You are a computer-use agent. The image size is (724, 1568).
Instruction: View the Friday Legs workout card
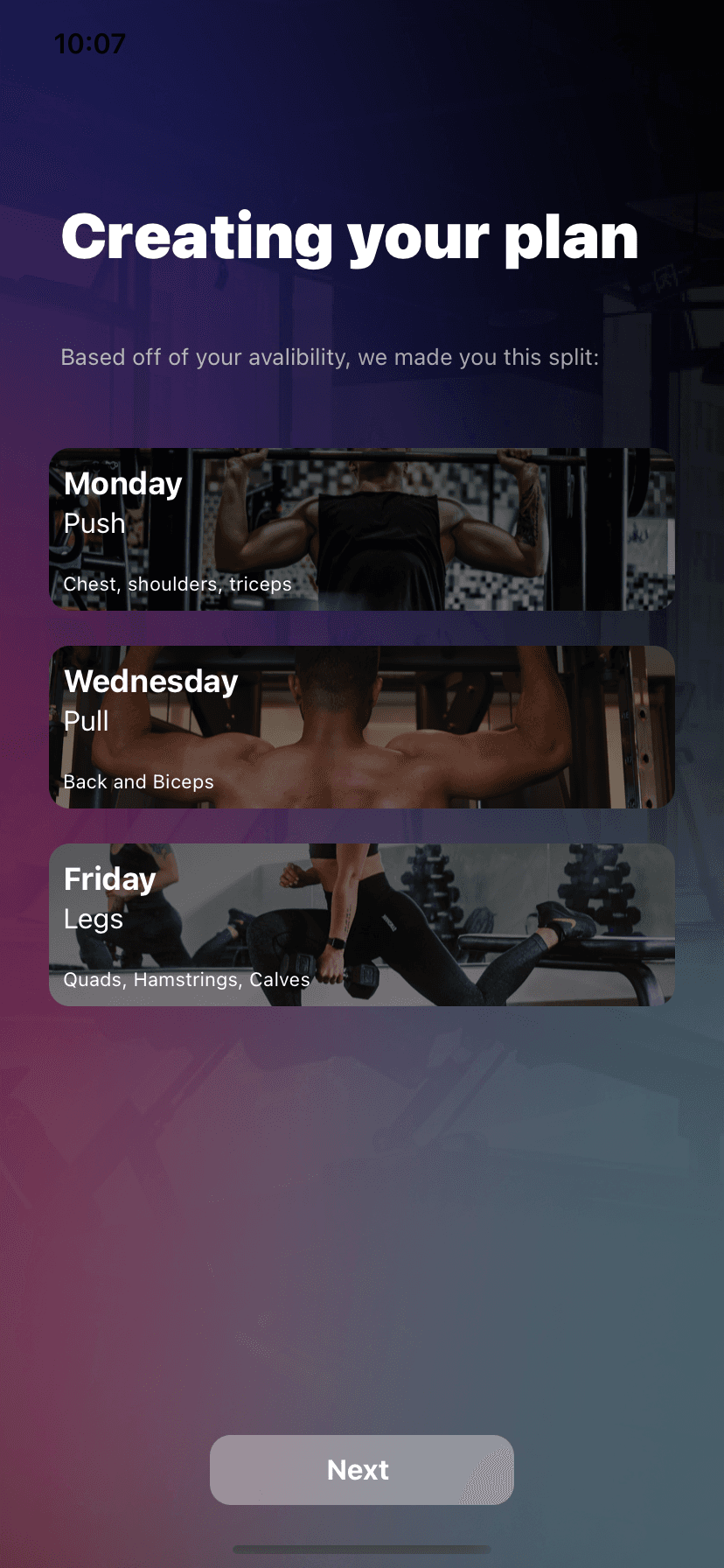[361, 925]
